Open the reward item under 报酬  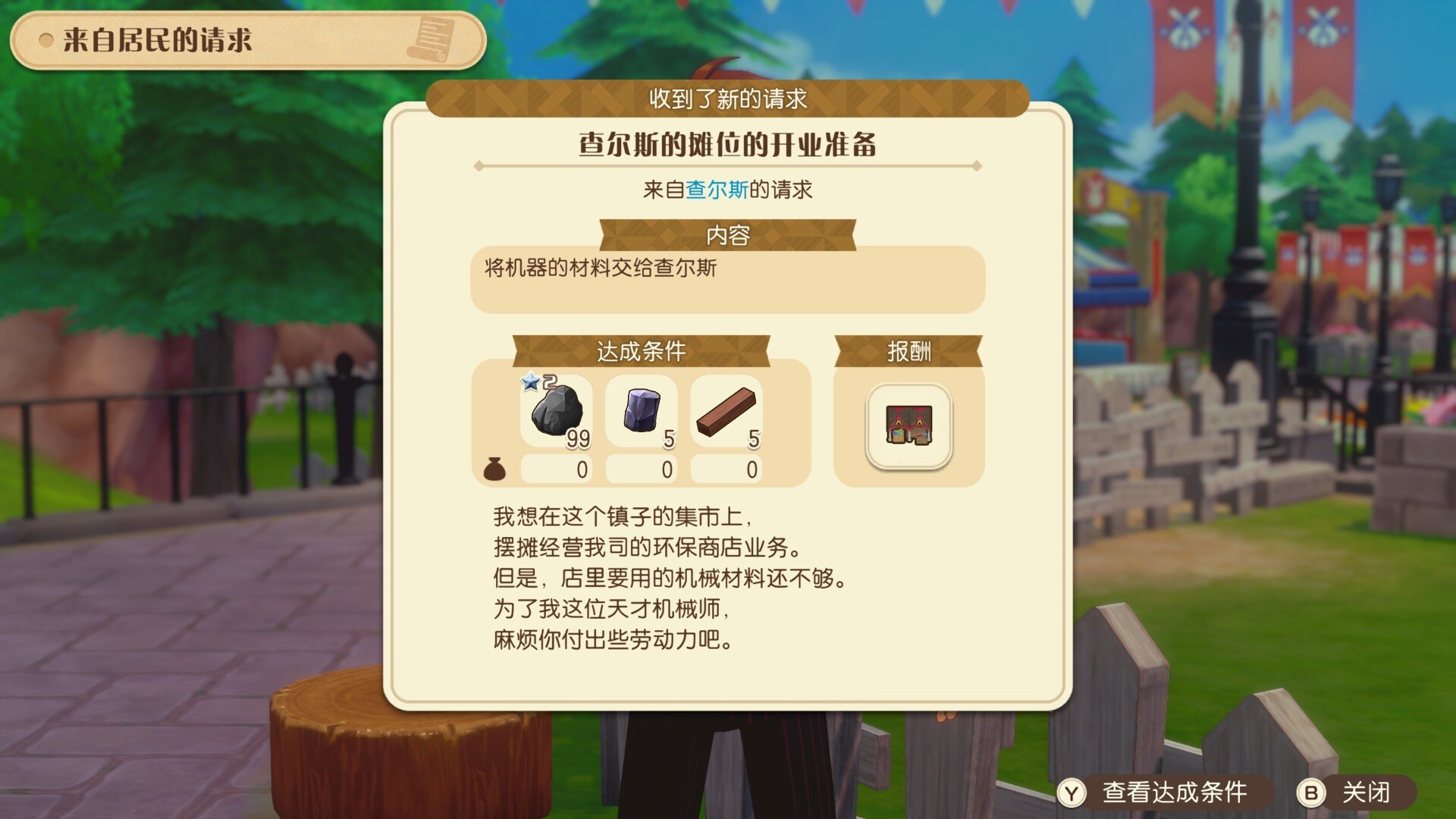(908, 425)
